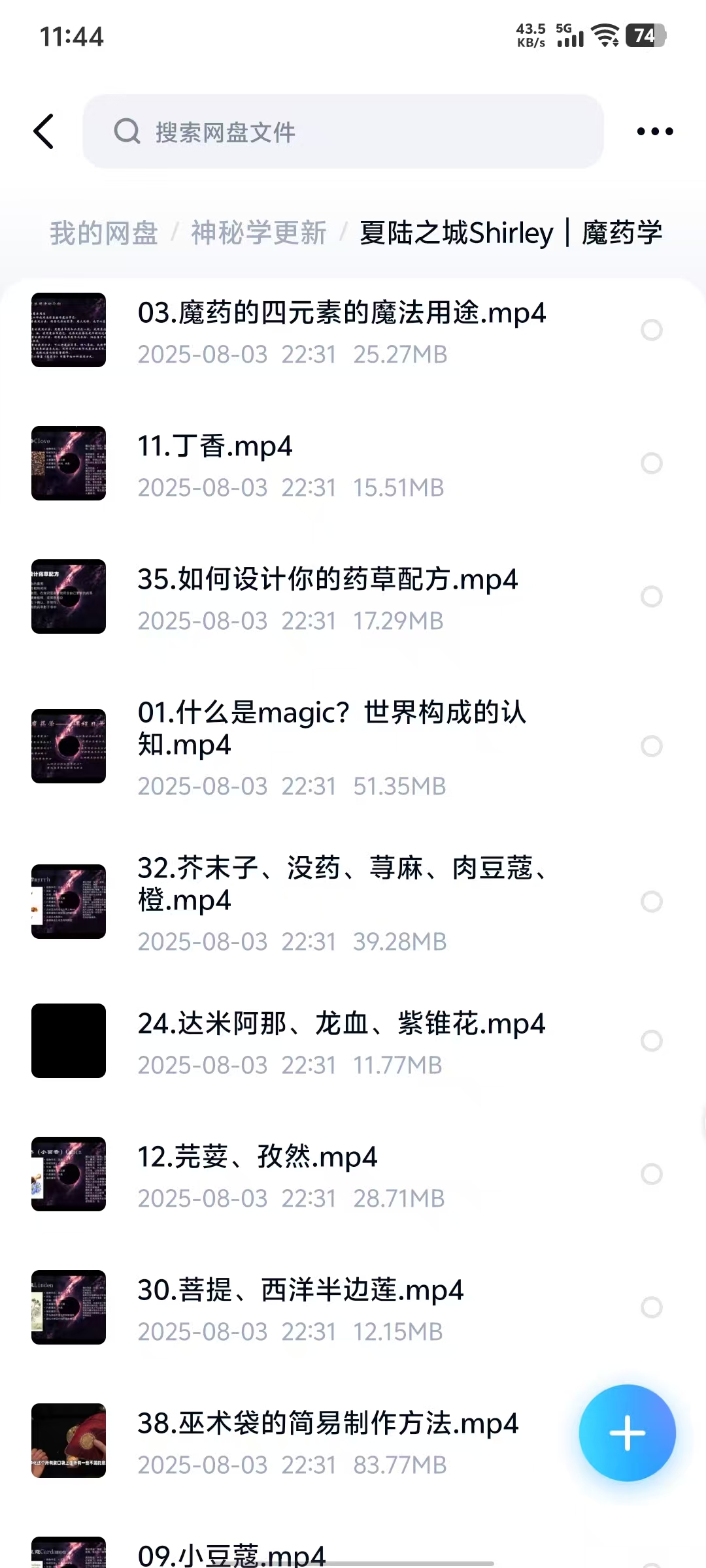Image resolution: width=706 pixels, height=1568 pixels.
Task: Select the file 11.丁香.mp4 with its circle
Action: pos(651,463)
